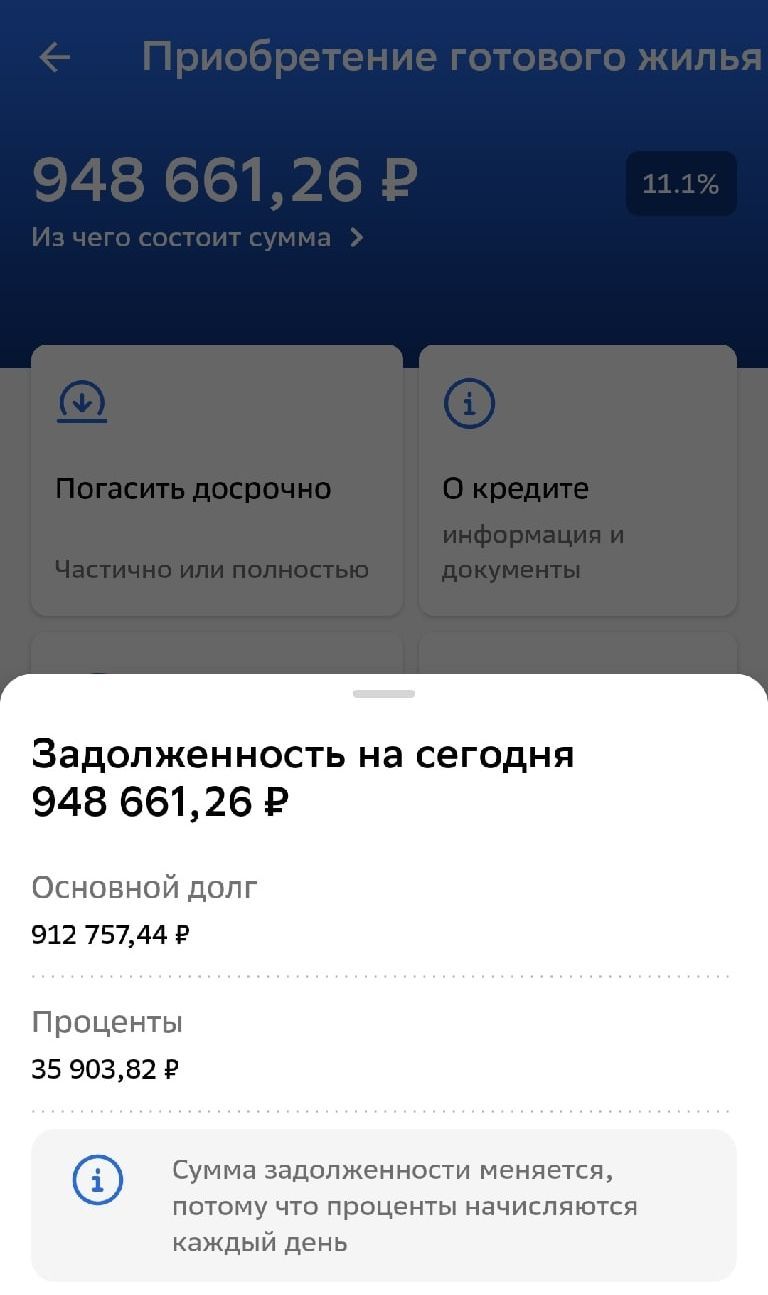
Task: Open 'Из чего состоит сумма' details
Action: click(x=198, y=238)
